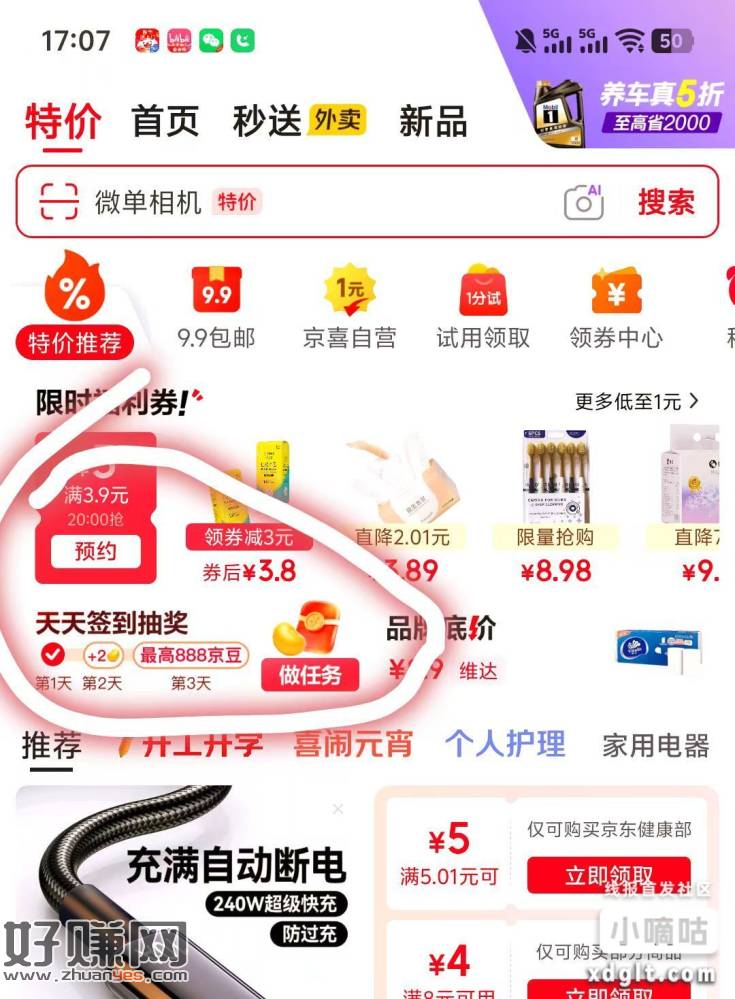This screenshot has width=735, height=999.
Task: Tap the 搜索 button
Action: [x=666, y=202]
